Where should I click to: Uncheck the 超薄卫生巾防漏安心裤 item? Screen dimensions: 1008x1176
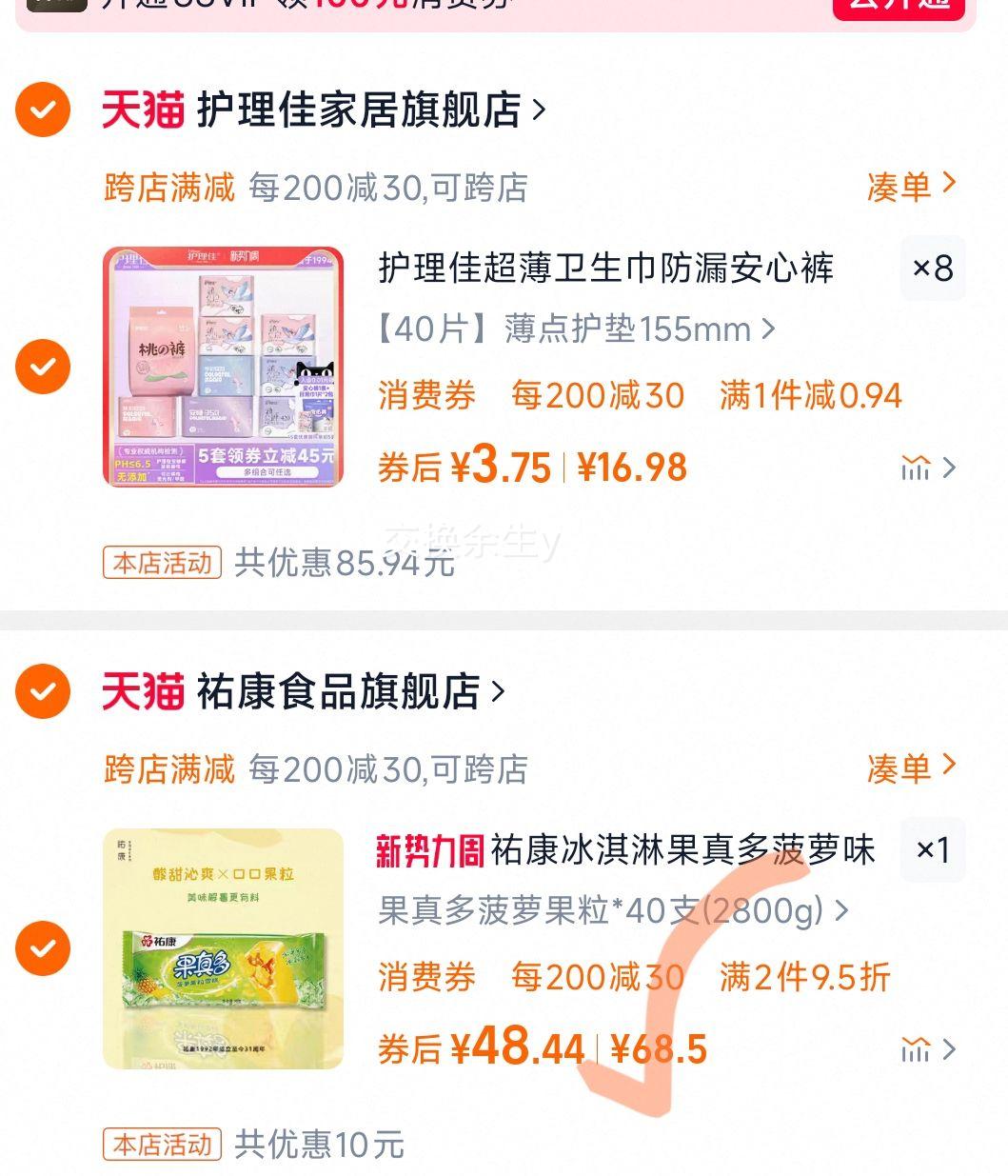[42, 367]
